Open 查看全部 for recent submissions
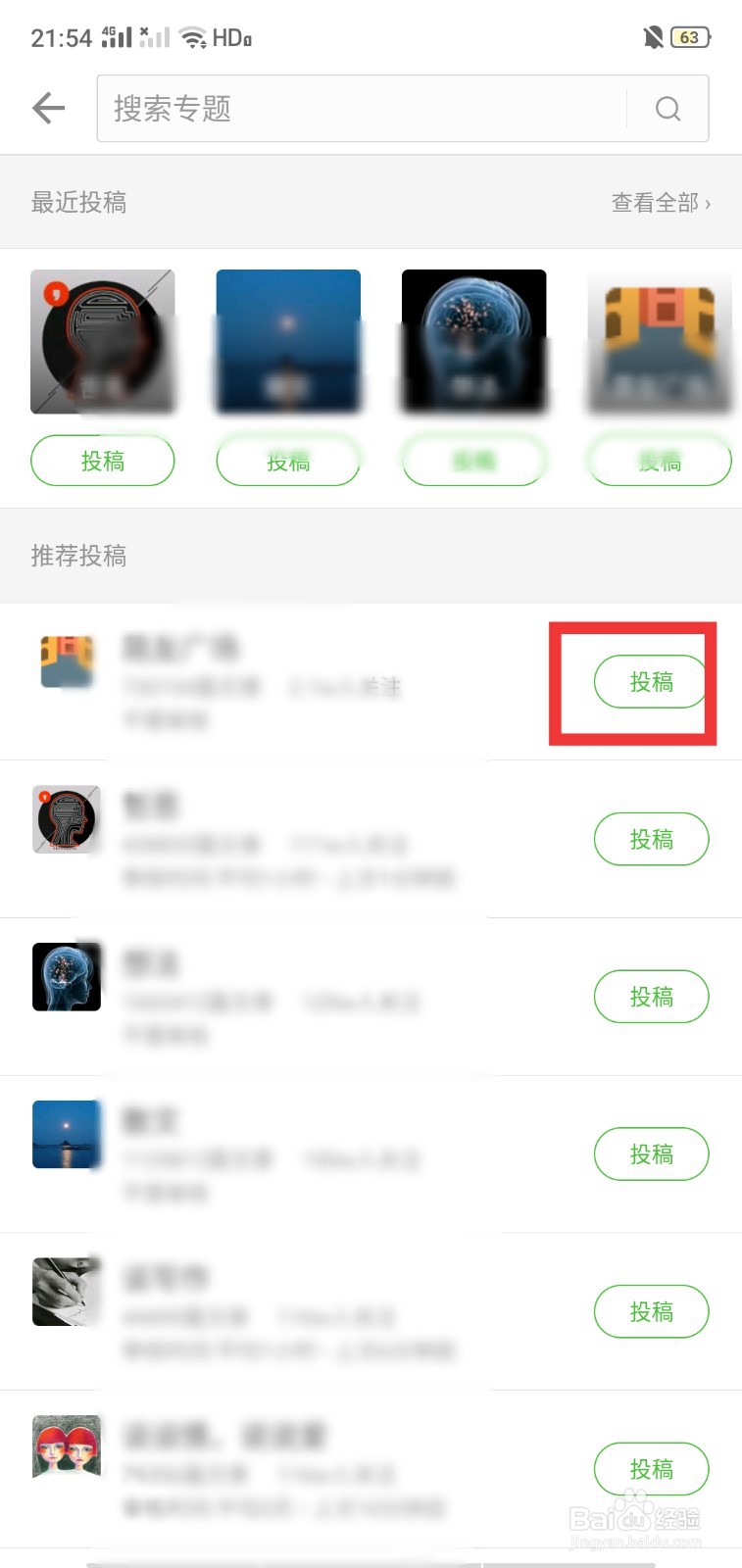 click(661, 203)
